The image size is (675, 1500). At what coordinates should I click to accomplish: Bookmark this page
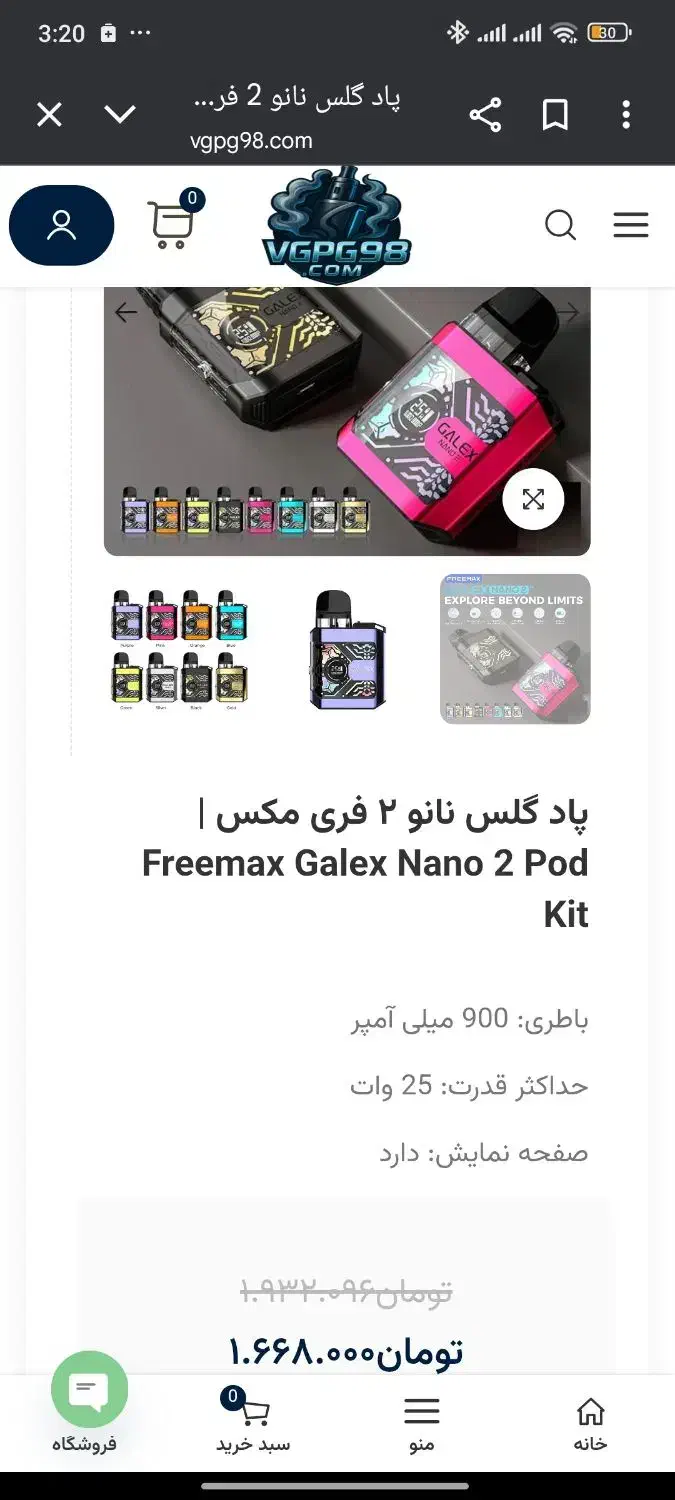(555, 115)
